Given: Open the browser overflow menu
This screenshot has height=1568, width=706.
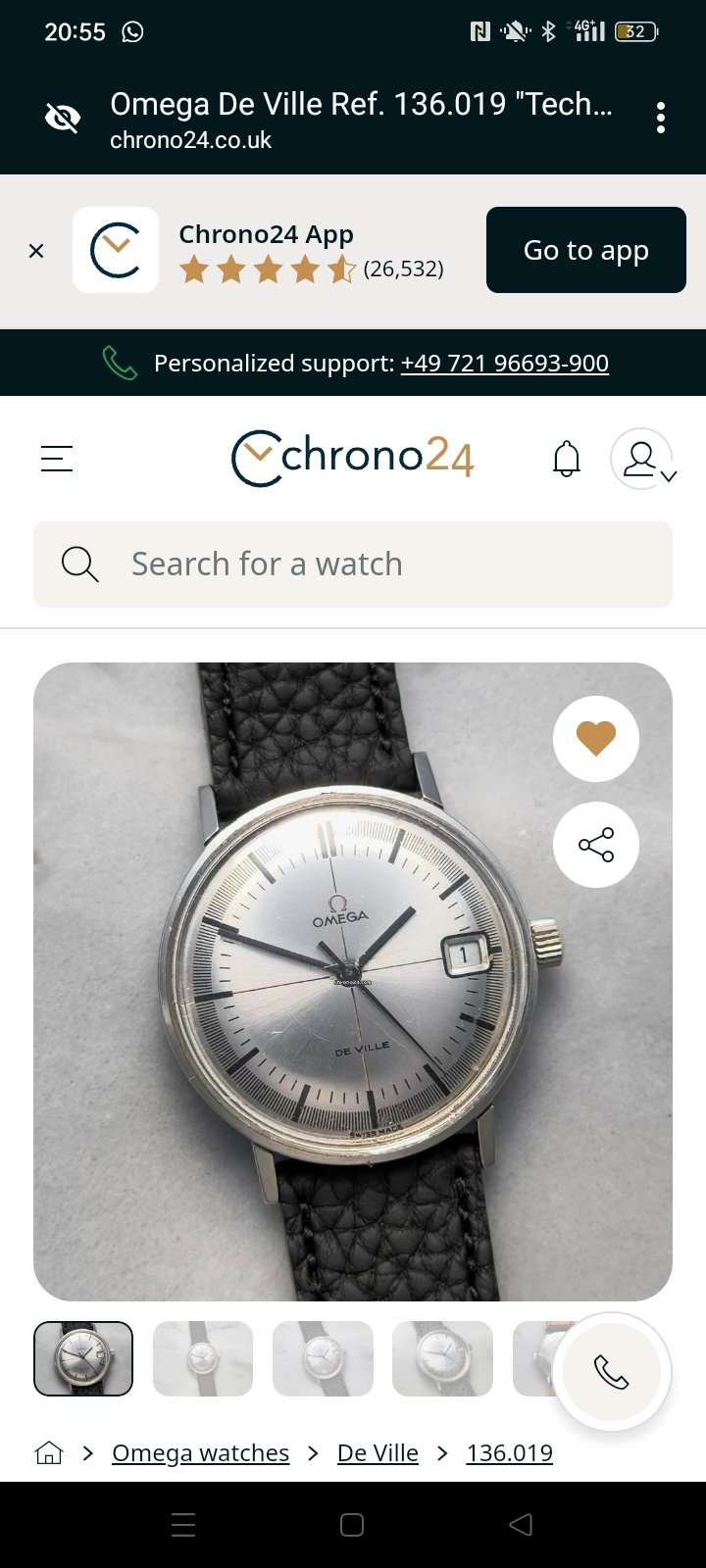Looking at the screenshot, I should (x=661, y=118).
